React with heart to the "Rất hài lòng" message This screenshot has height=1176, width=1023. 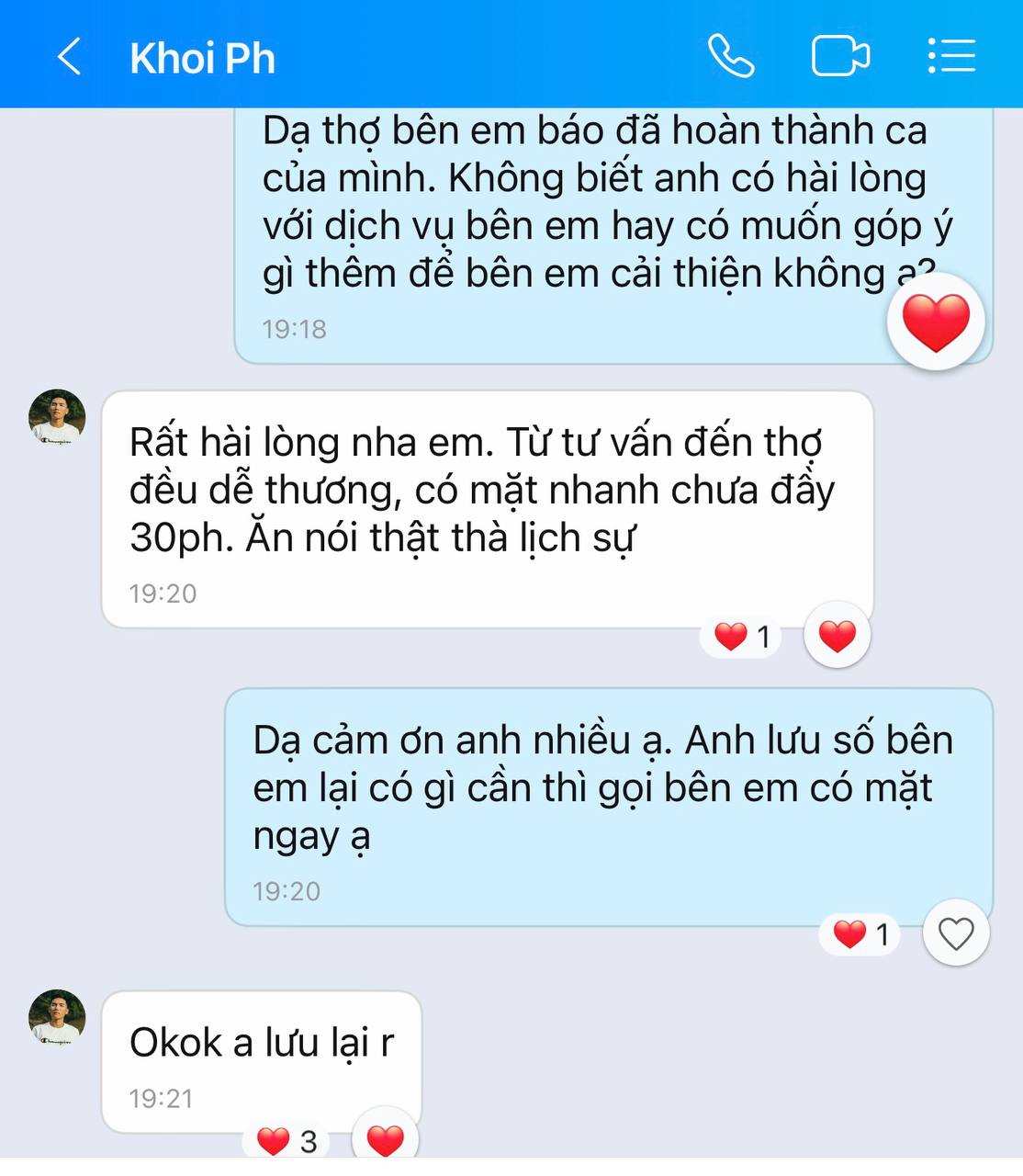tap(837, 636)
